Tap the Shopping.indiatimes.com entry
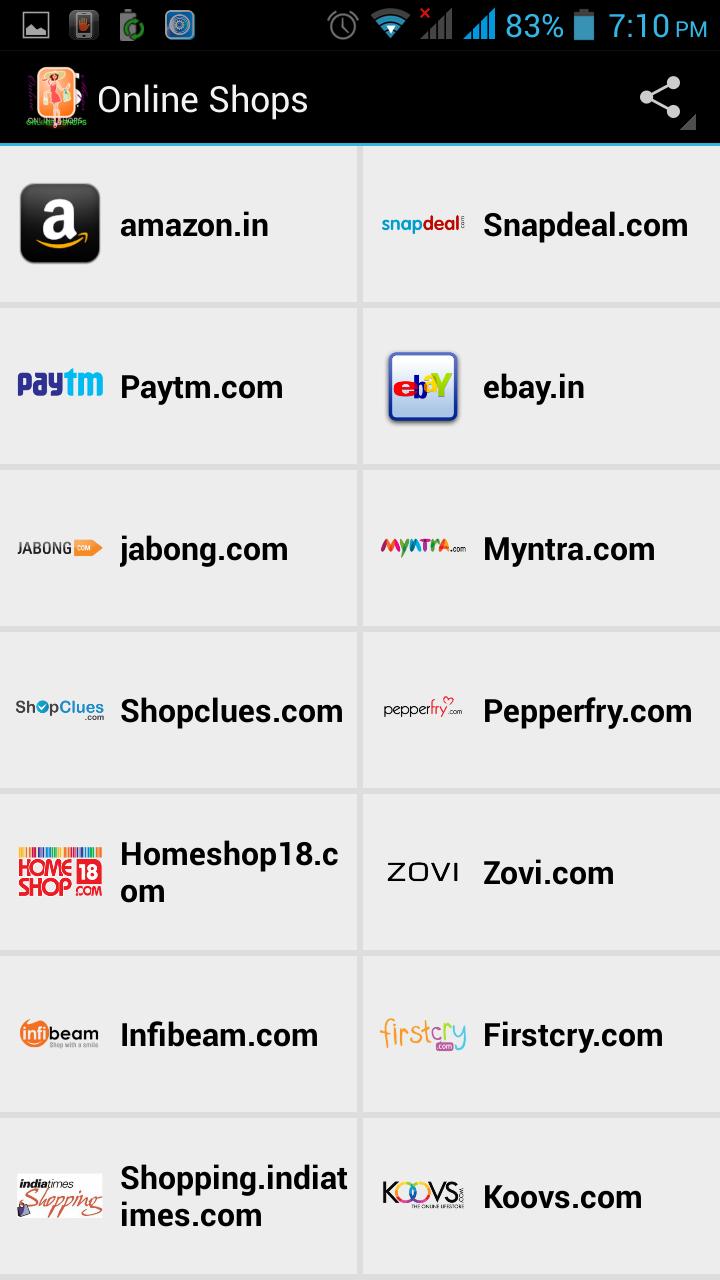 click(180, 1196)
